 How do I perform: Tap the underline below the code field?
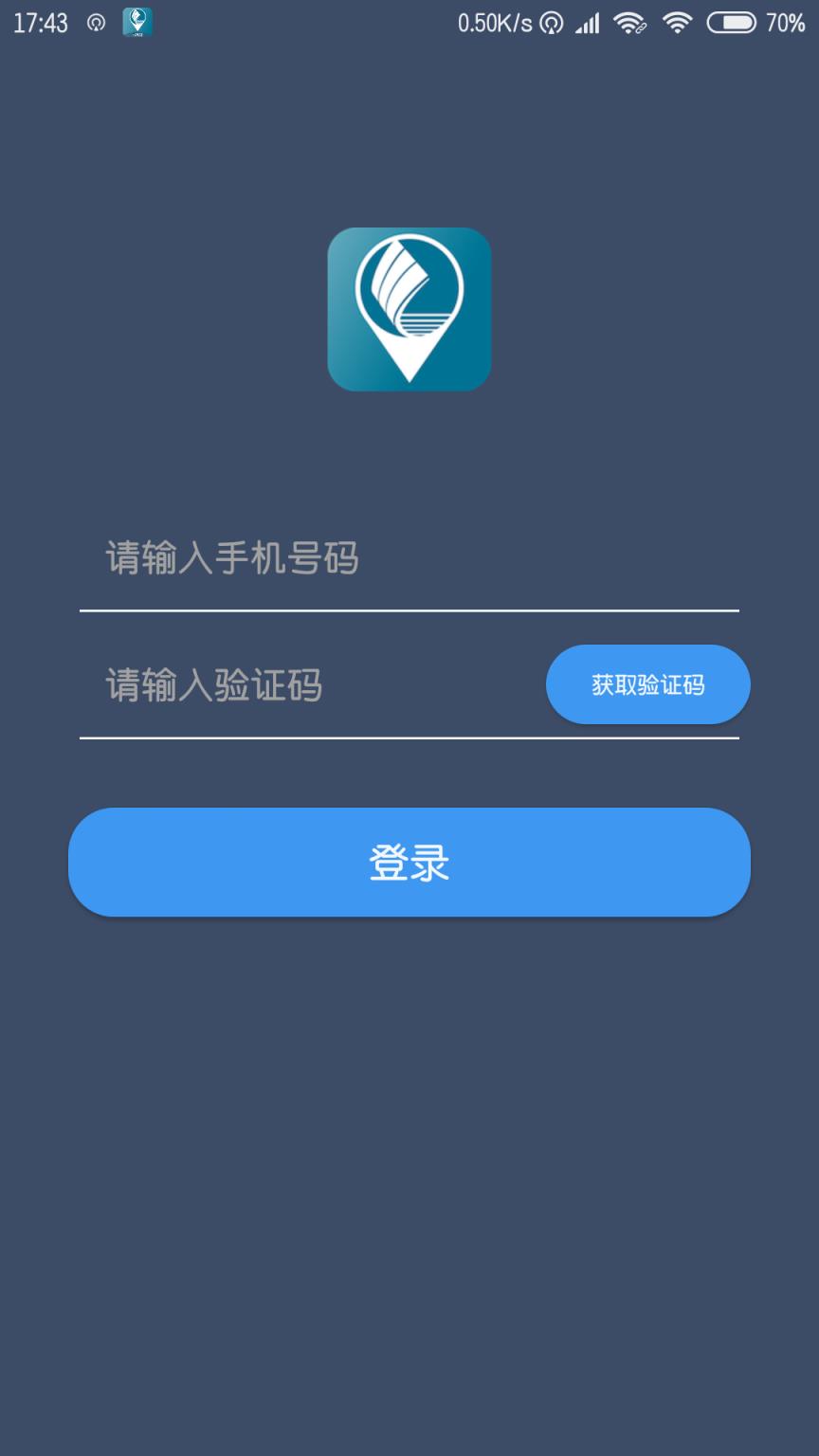pyautogui.click(x=409, y=736)
